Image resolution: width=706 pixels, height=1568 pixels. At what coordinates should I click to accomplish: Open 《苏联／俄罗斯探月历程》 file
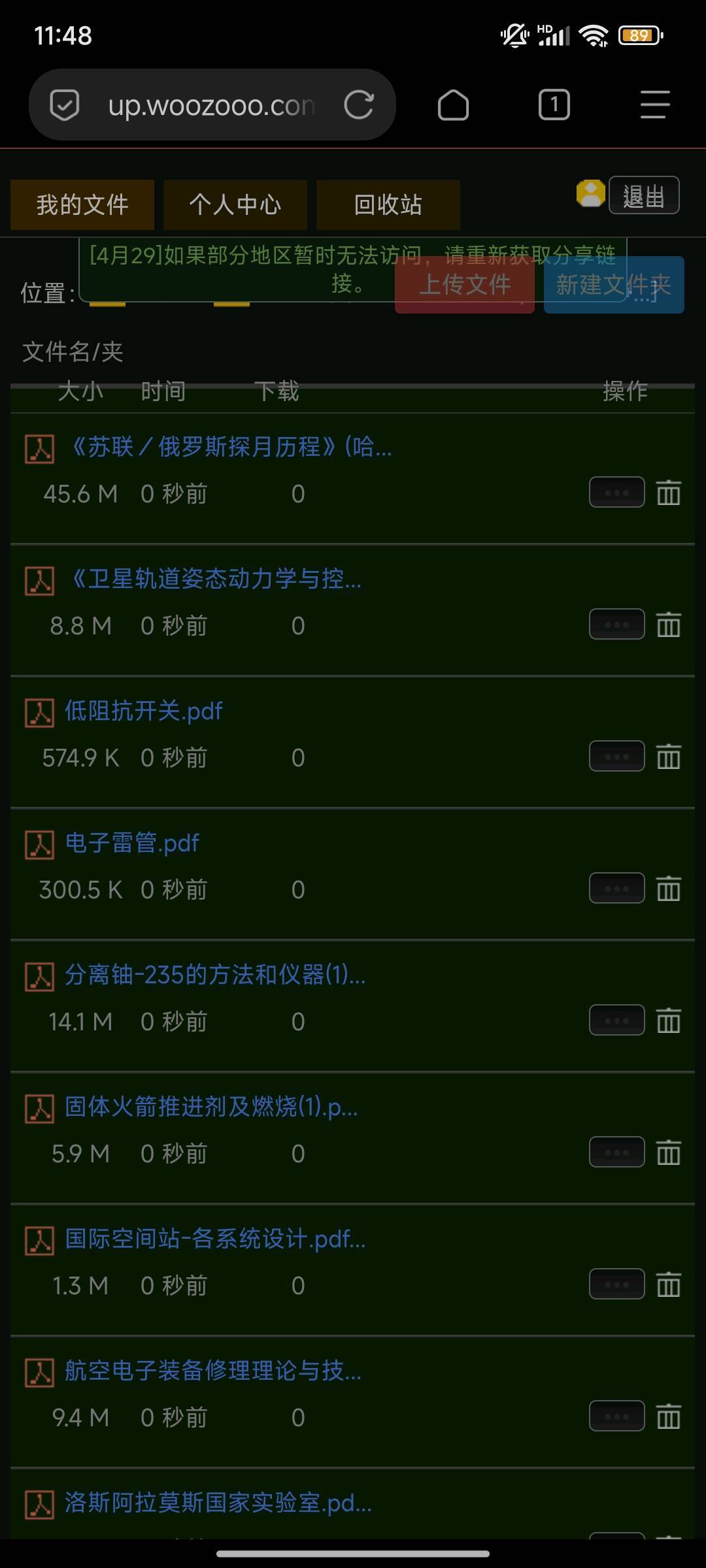click(229, 447)
